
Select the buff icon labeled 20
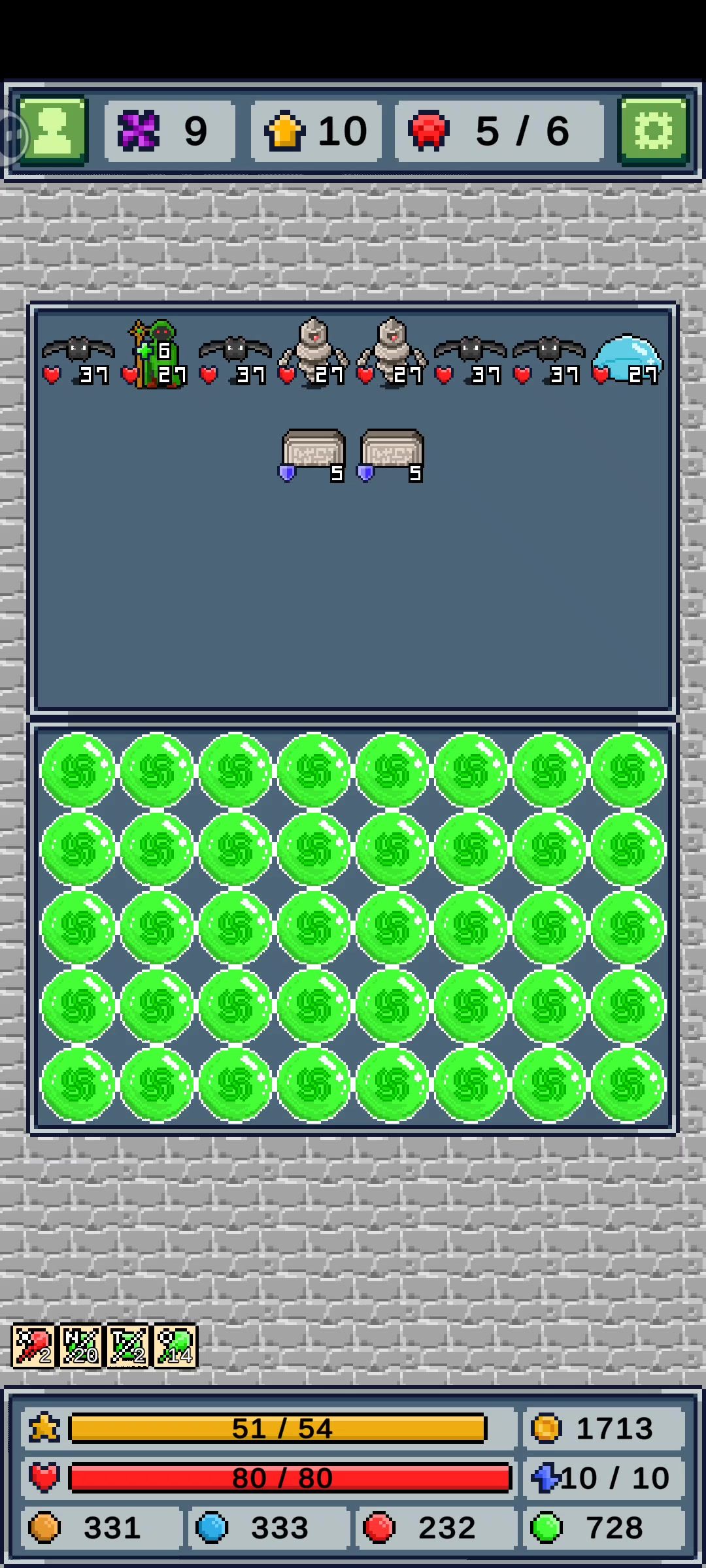[x=80, y=1346]
